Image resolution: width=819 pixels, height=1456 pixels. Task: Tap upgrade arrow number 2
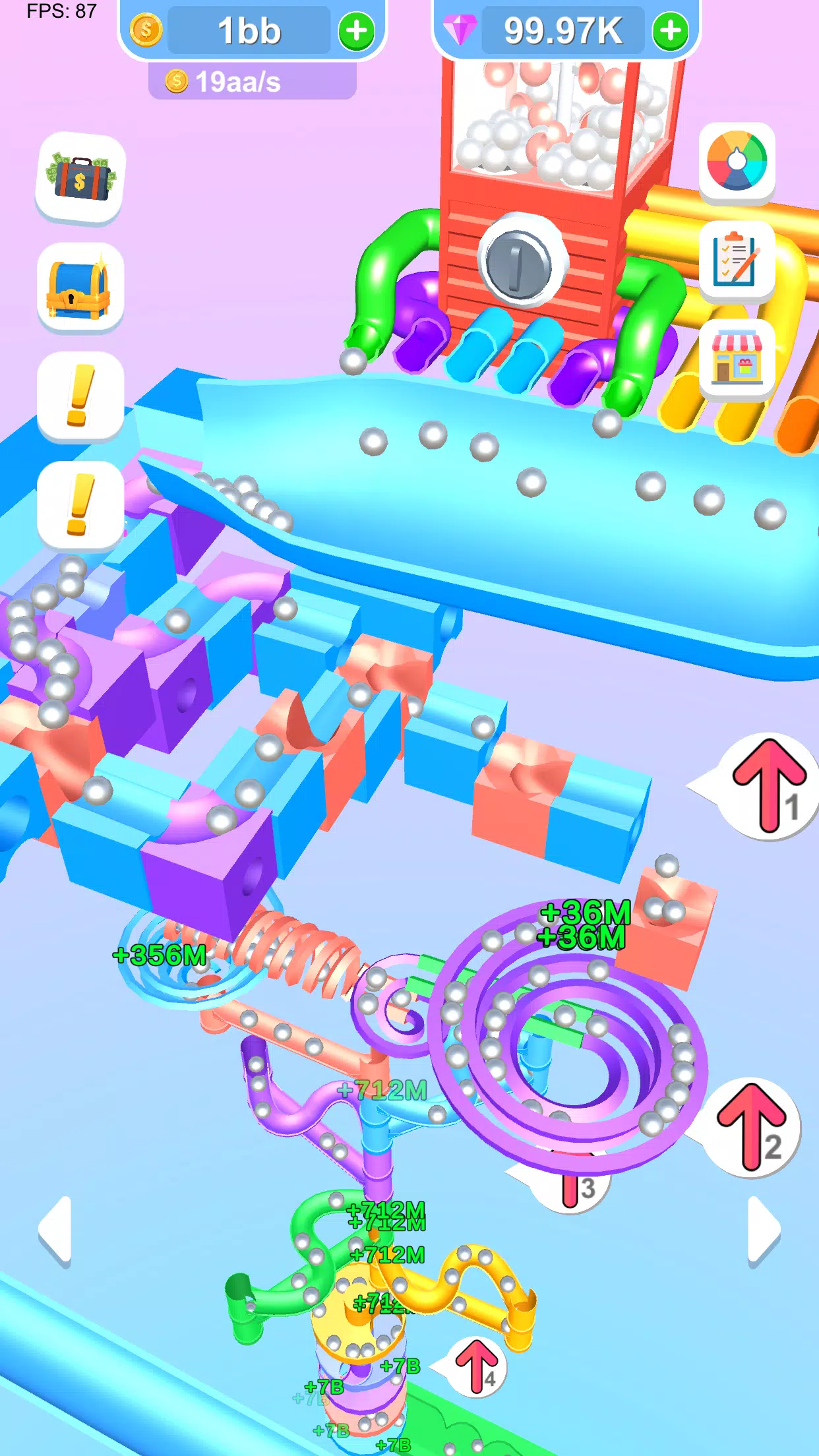(752, 1128)
